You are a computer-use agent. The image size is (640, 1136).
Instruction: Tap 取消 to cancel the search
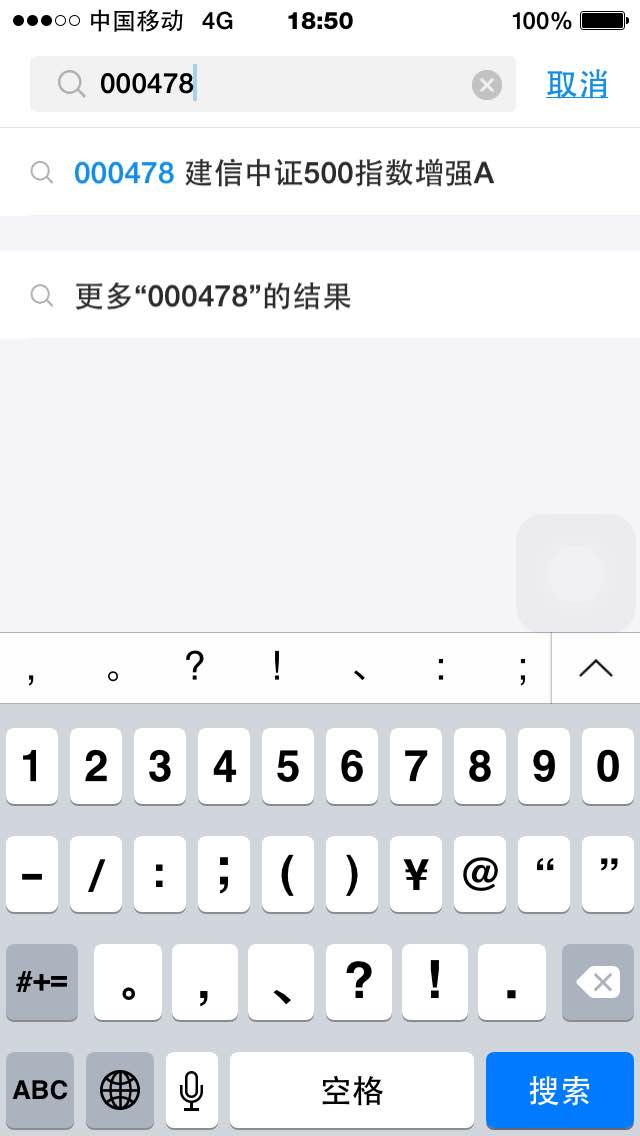click(x=577, y=85)
